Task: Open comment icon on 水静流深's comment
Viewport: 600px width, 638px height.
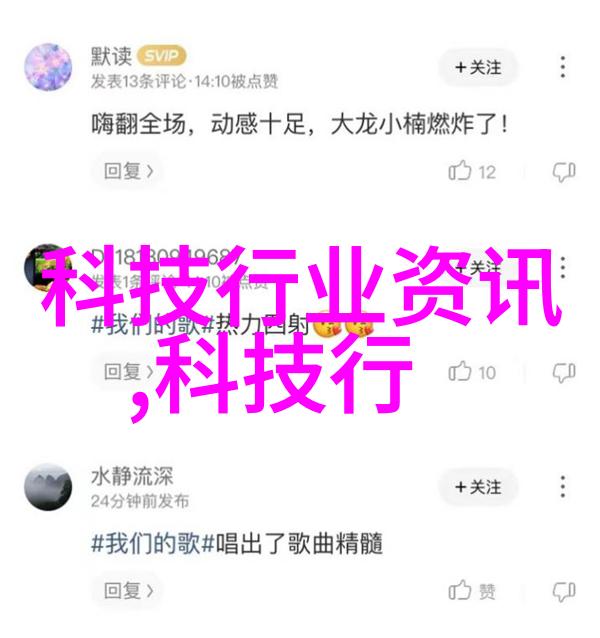Action: coord(563,592)
